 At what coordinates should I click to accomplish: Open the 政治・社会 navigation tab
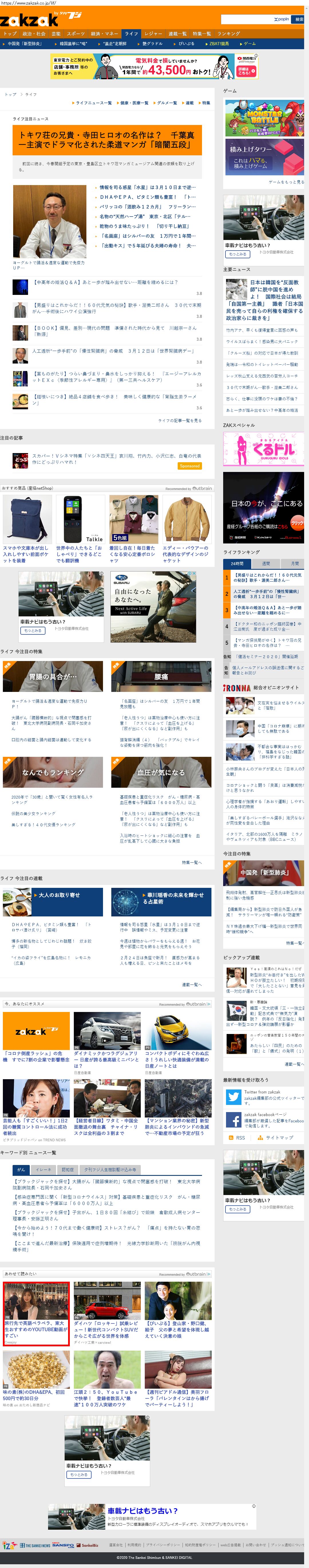(x=33, y=33)
